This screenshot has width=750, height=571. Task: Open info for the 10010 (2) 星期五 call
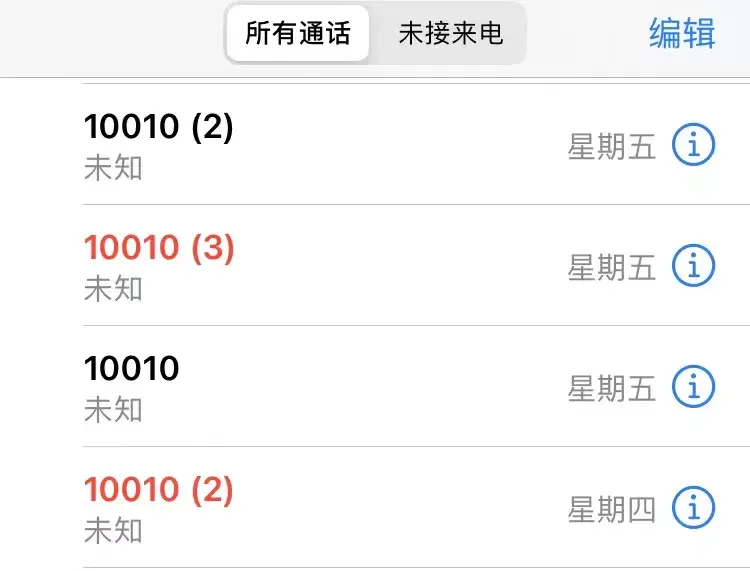pos(693,146)
